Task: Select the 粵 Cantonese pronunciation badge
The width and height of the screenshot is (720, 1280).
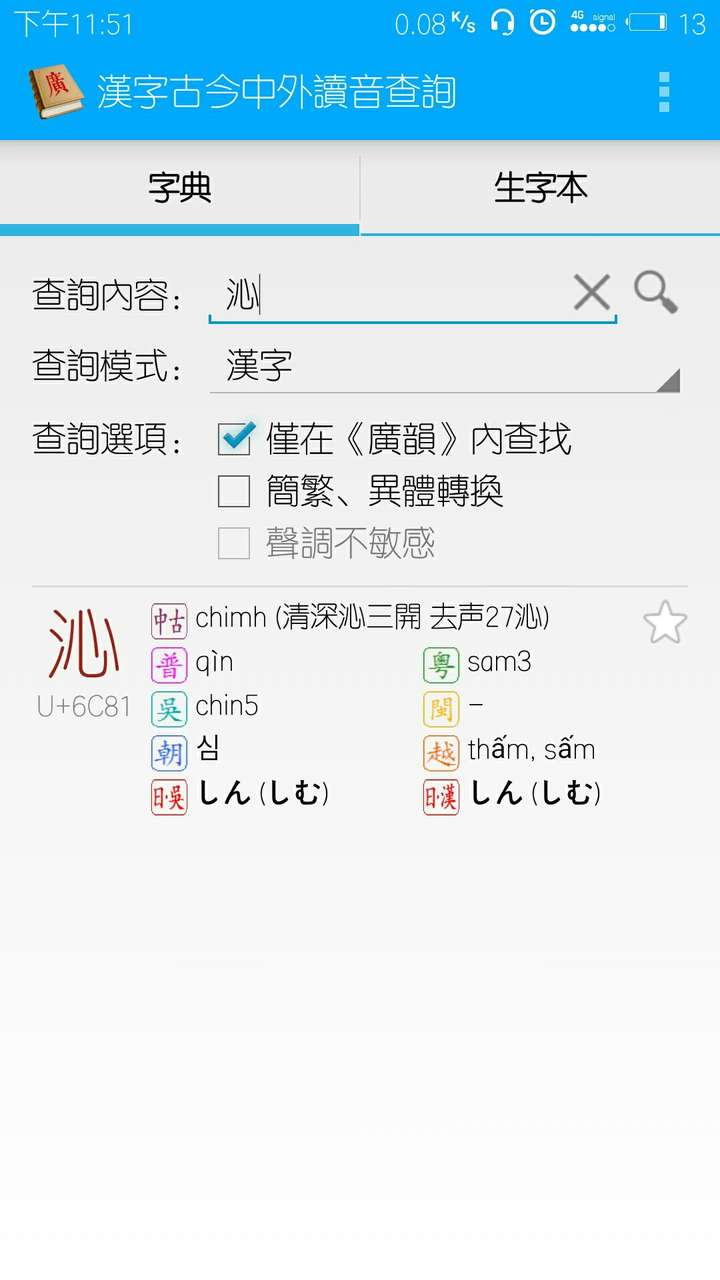Action: click(441, 662)
